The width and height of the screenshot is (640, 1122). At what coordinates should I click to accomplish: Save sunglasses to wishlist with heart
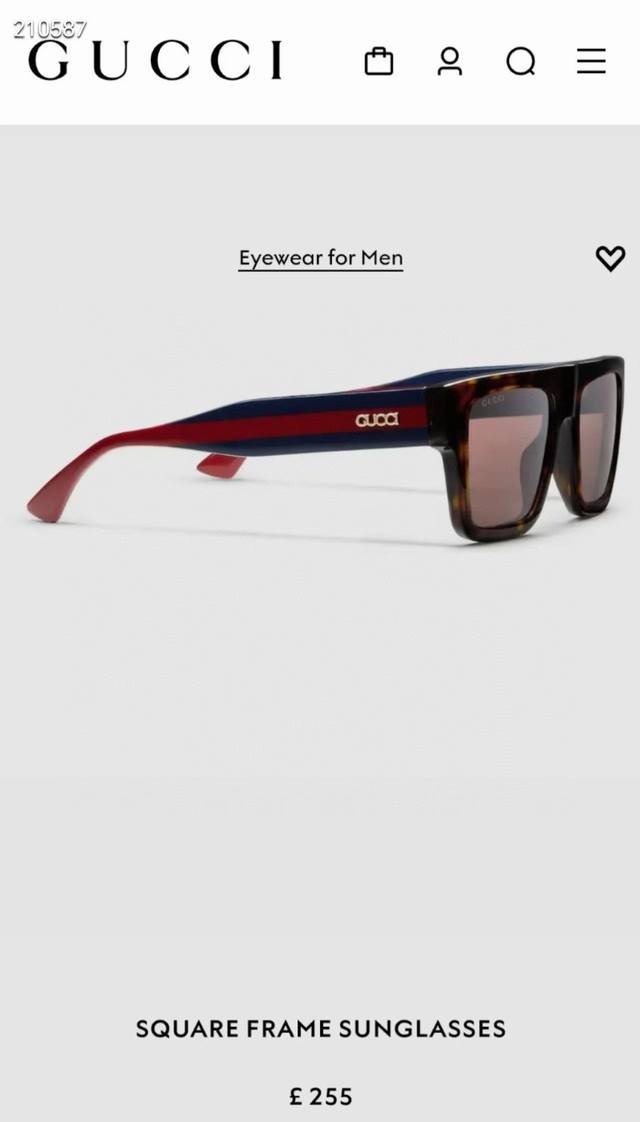[610, 258]
